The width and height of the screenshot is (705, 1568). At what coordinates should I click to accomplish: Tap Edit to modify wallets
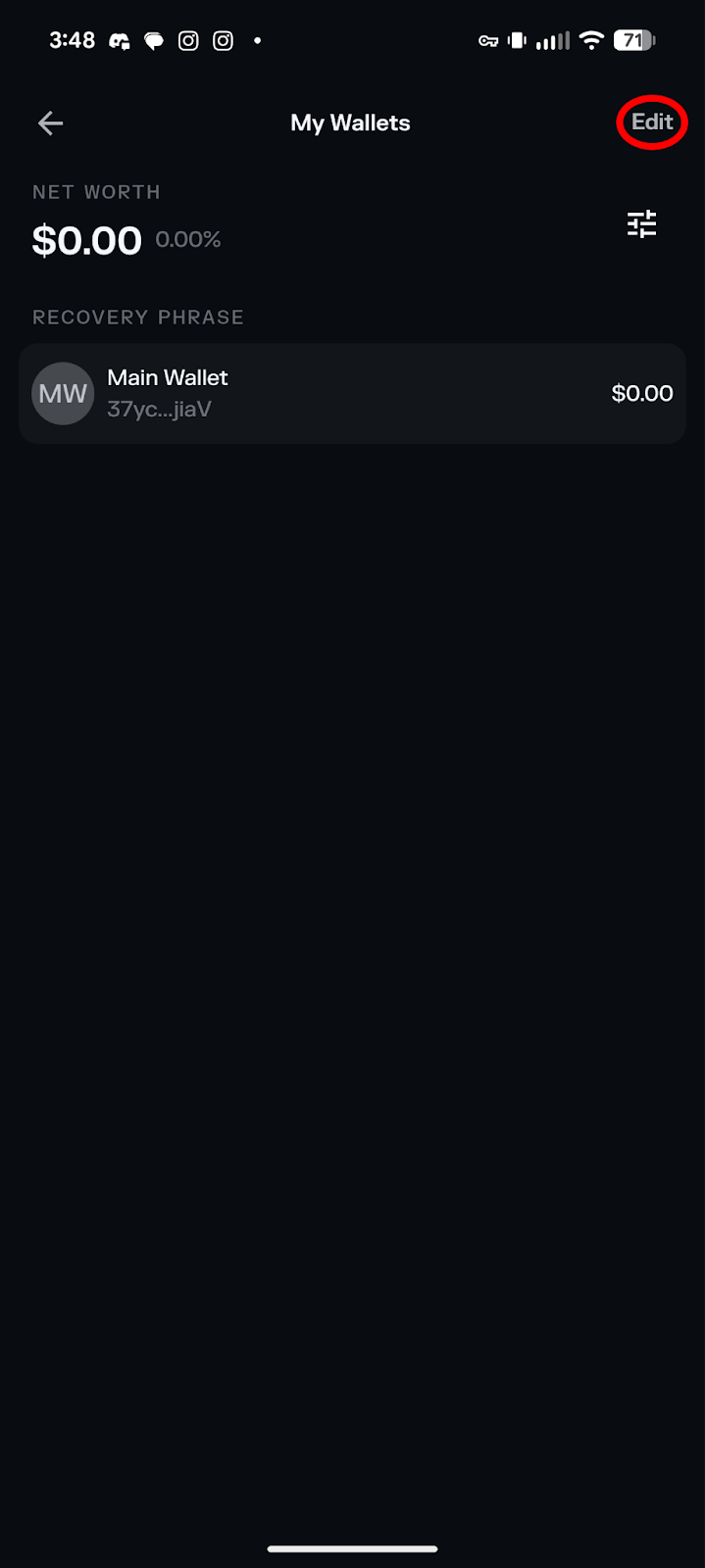point(652,122)
